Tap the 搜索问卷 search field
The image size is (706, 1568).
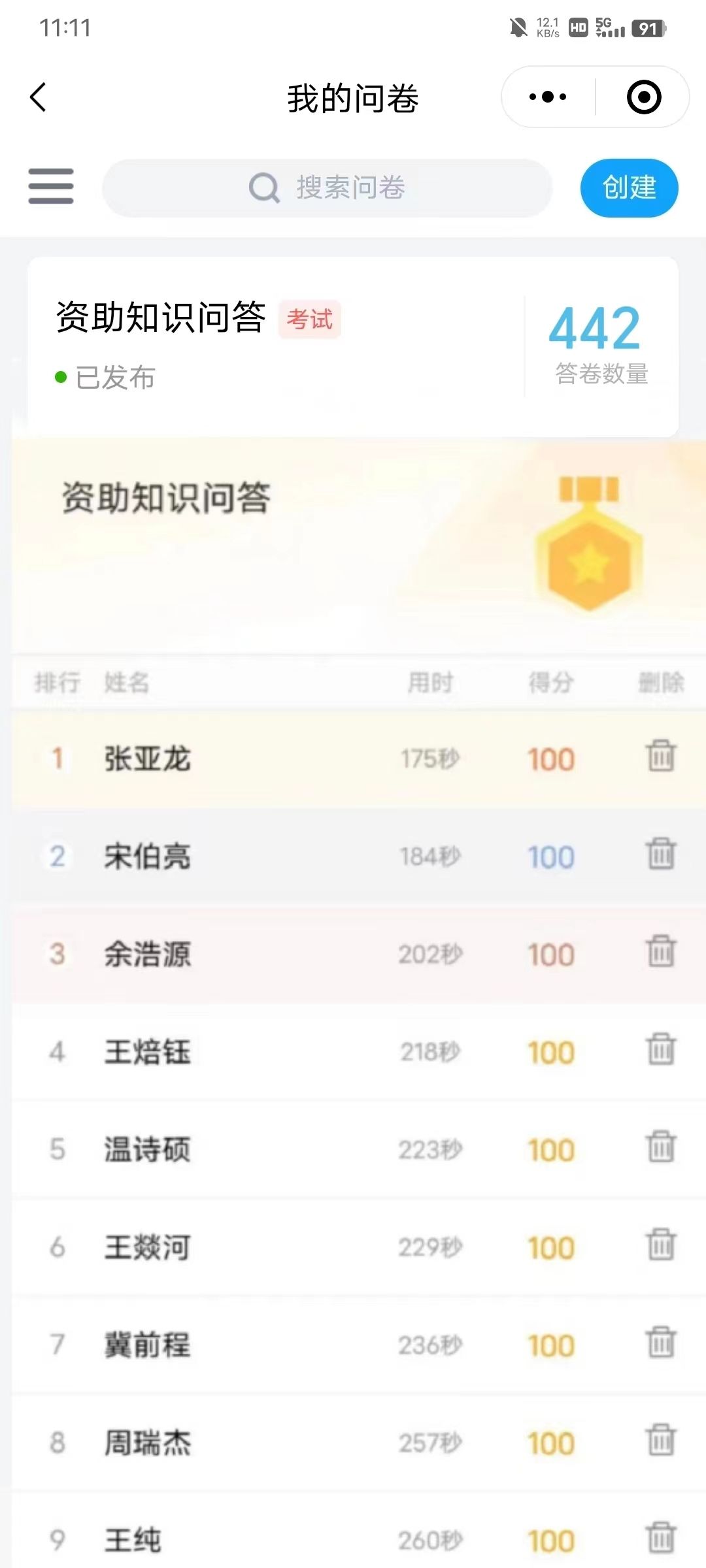pyautogui.click(x=327, y=188)
